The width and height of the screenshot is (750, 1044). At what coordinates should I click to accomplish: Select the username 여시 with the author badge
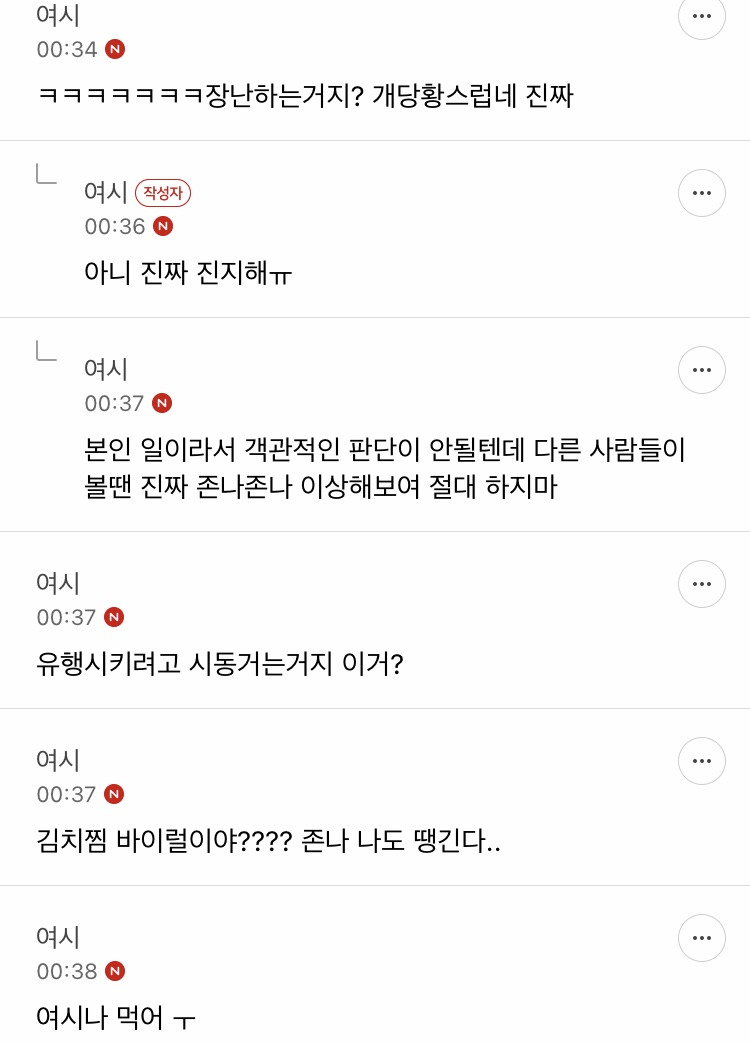(x=106, y=193)
